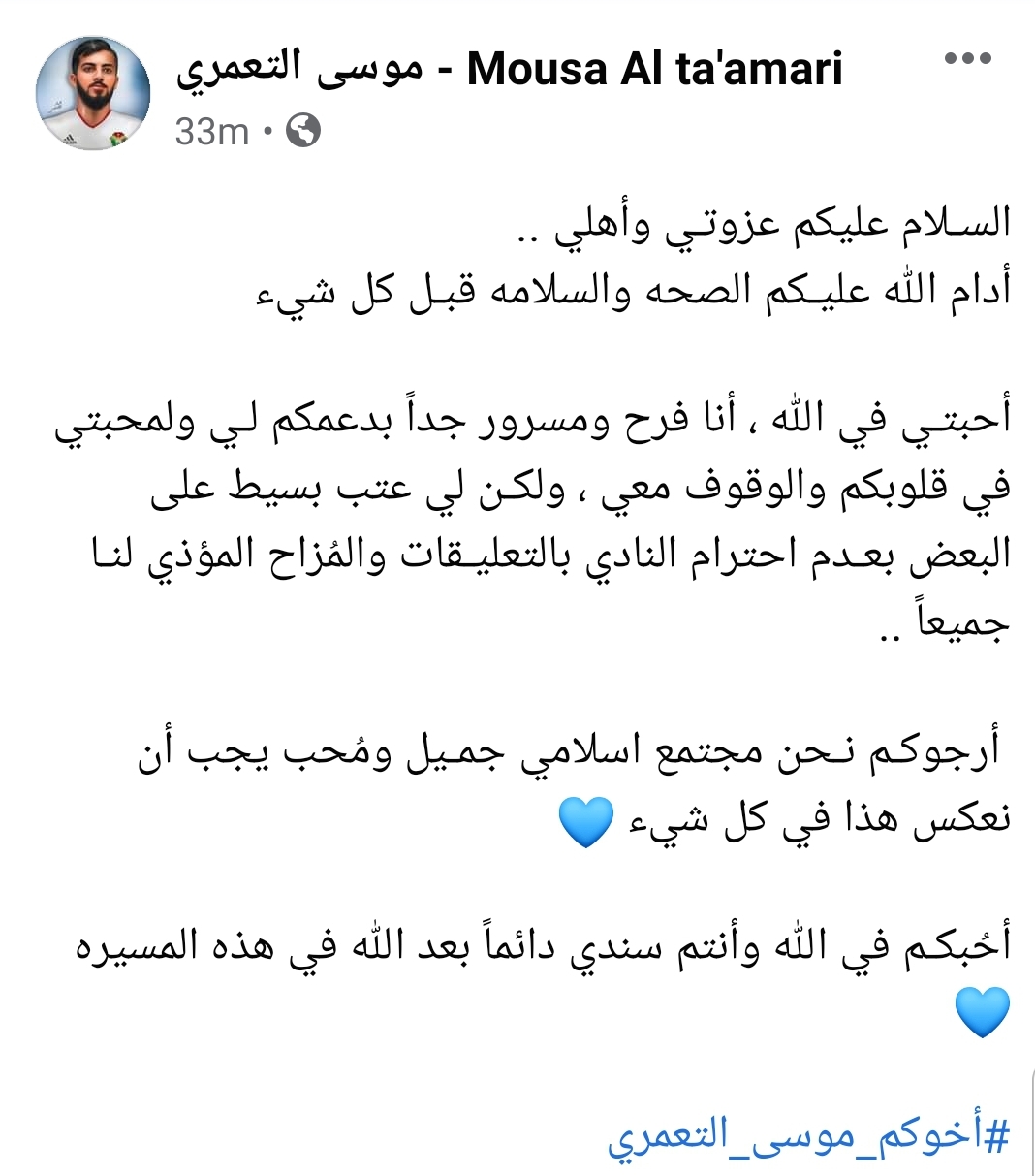The image size is (1035, 1176).
Task: Open Mousa Al ta'amari page name link
Action: (x=509, y=69)
